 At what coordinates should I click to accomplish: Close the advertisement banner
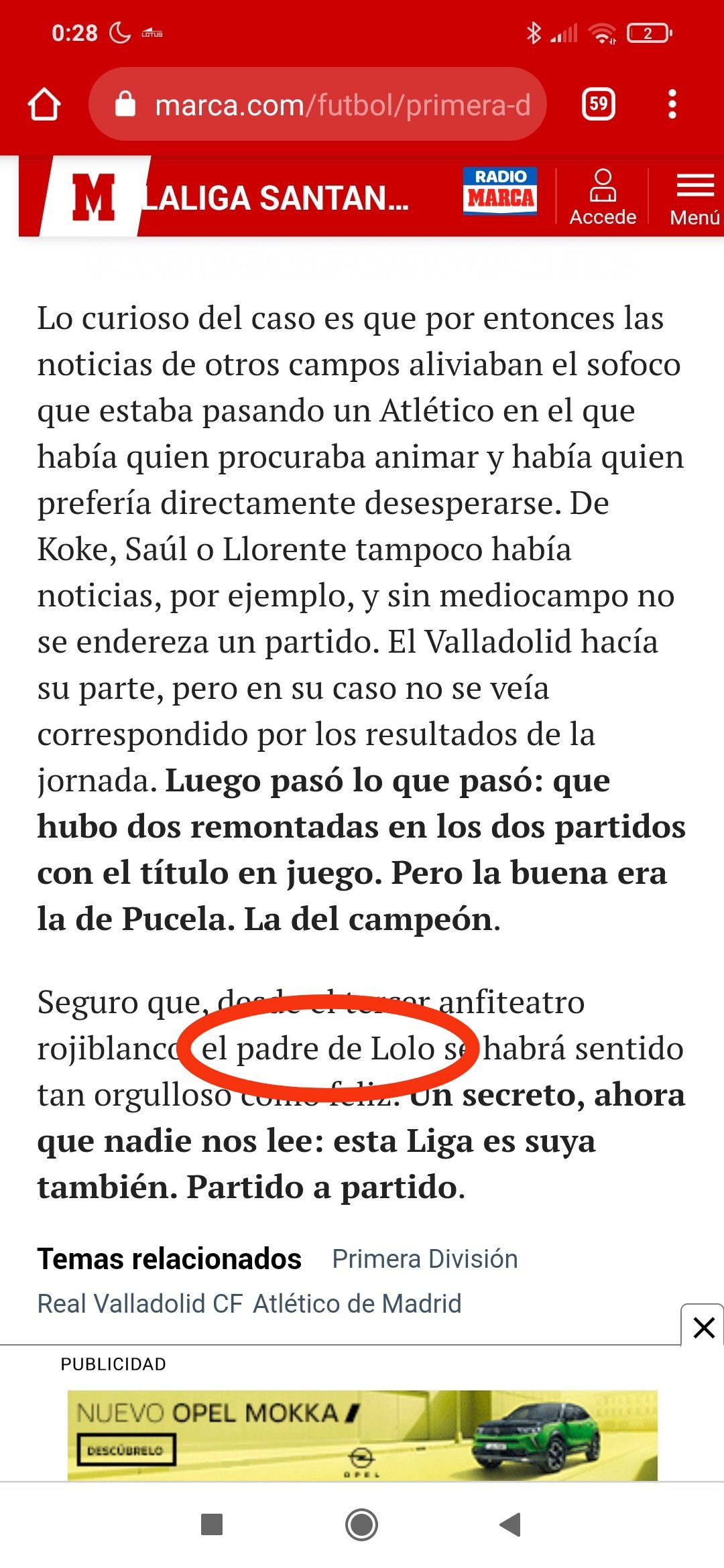coord(704,1327)
